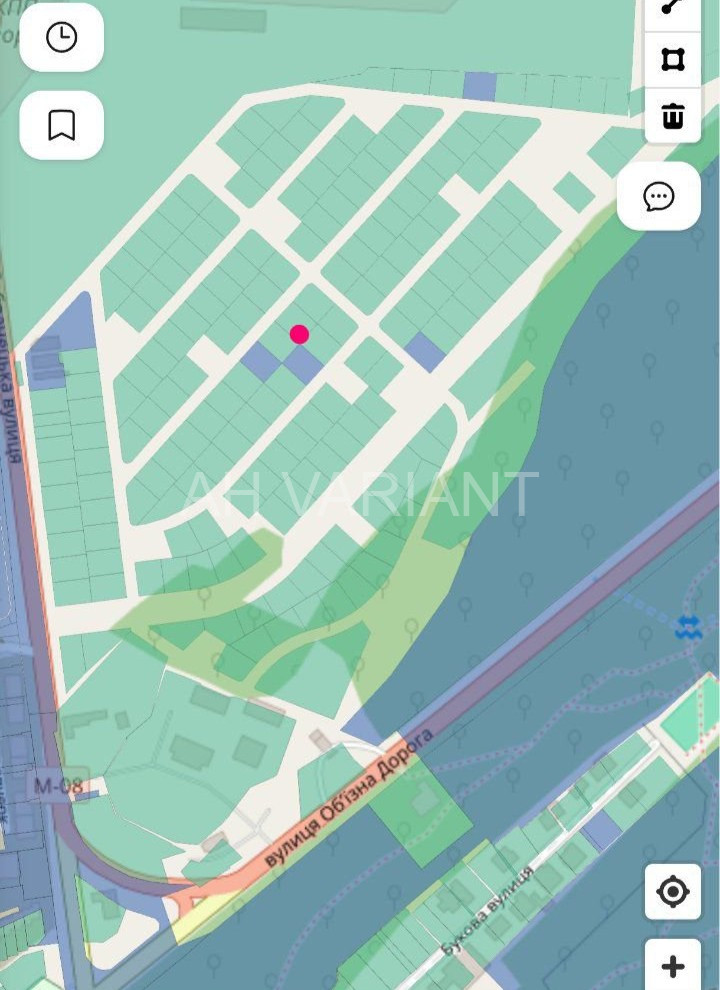Open the history clock button

(x=61, y=38)
